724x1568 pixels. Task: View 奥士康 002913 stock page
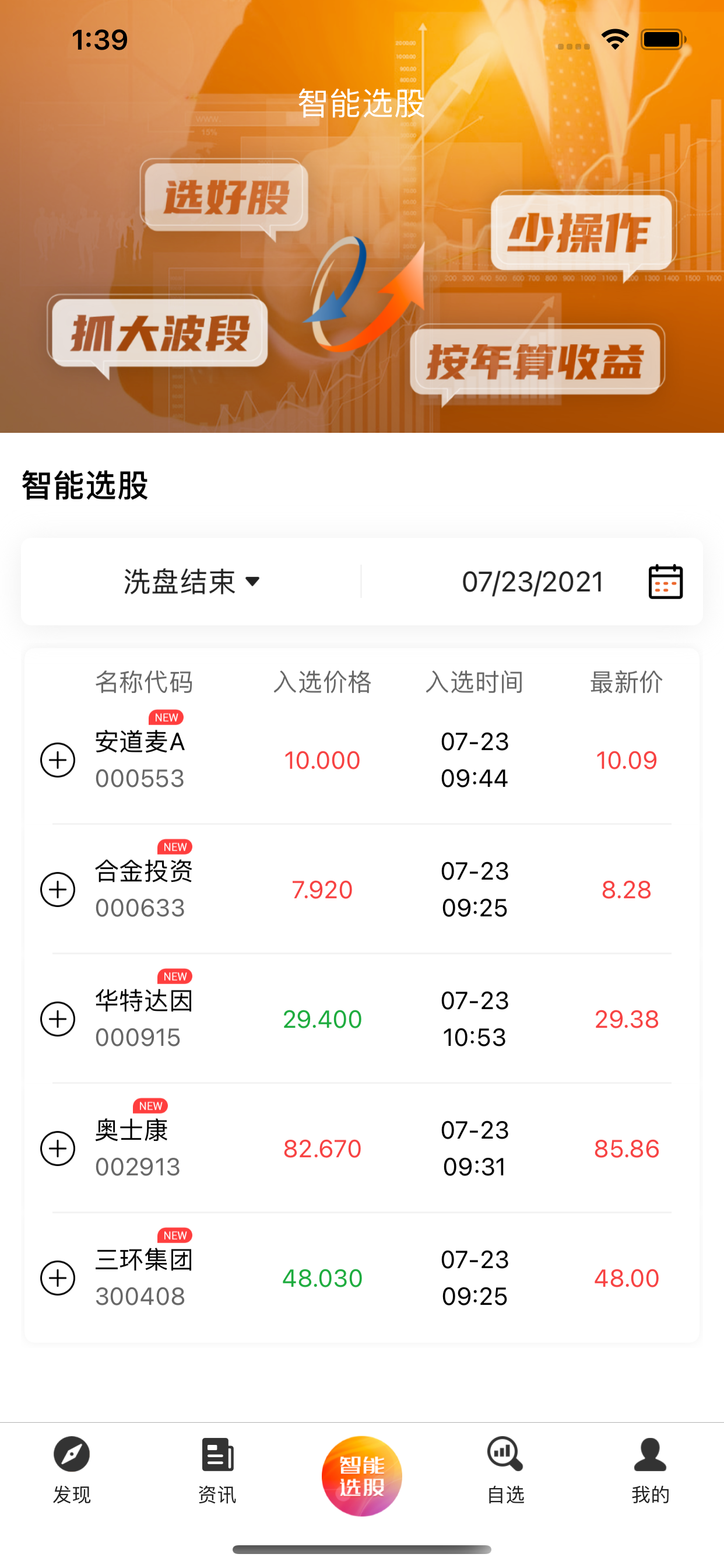(138, 1149)
